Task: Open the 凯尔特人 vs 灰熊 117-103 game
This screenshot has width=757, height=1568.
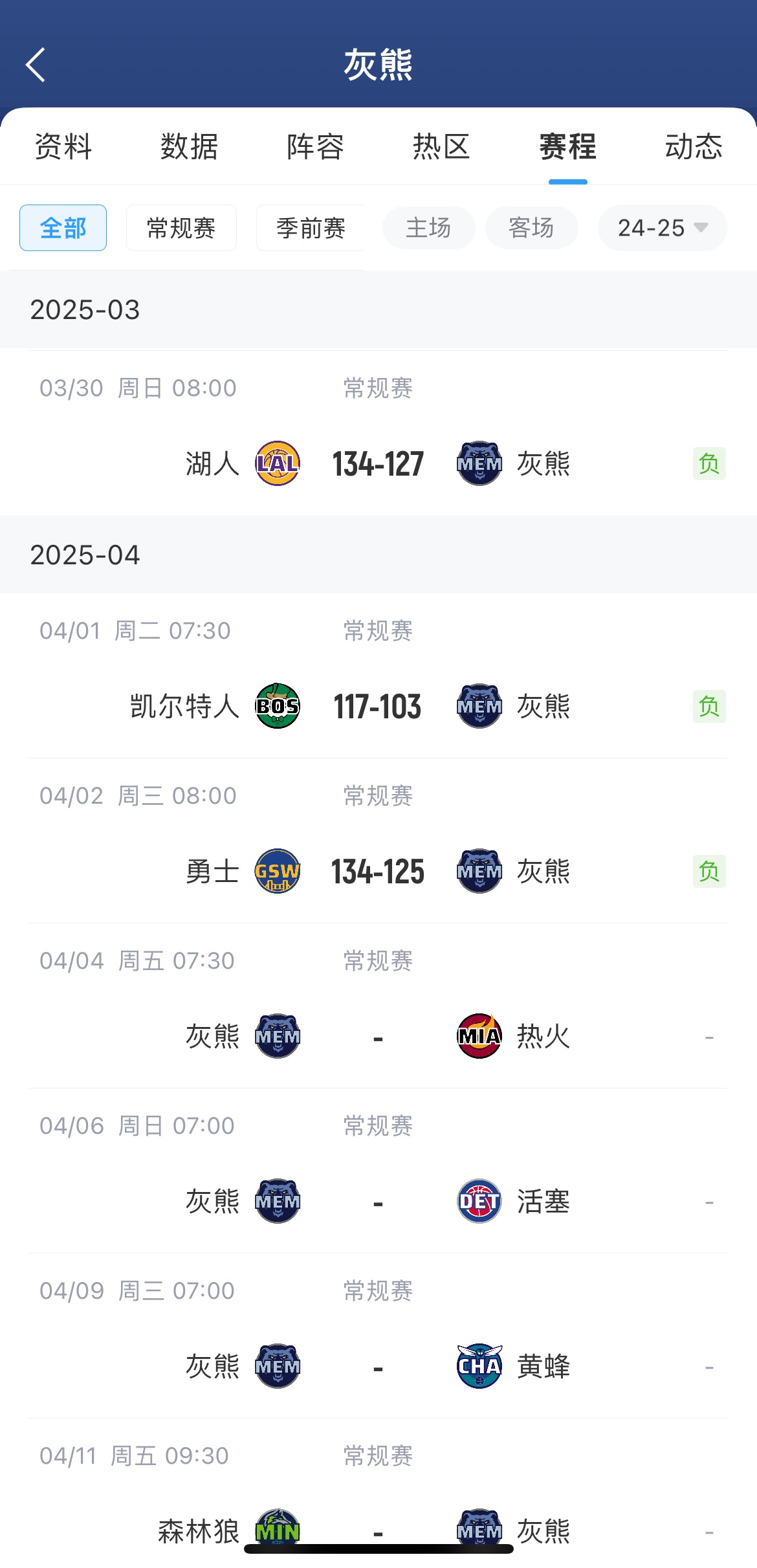Action: [378, 676]
